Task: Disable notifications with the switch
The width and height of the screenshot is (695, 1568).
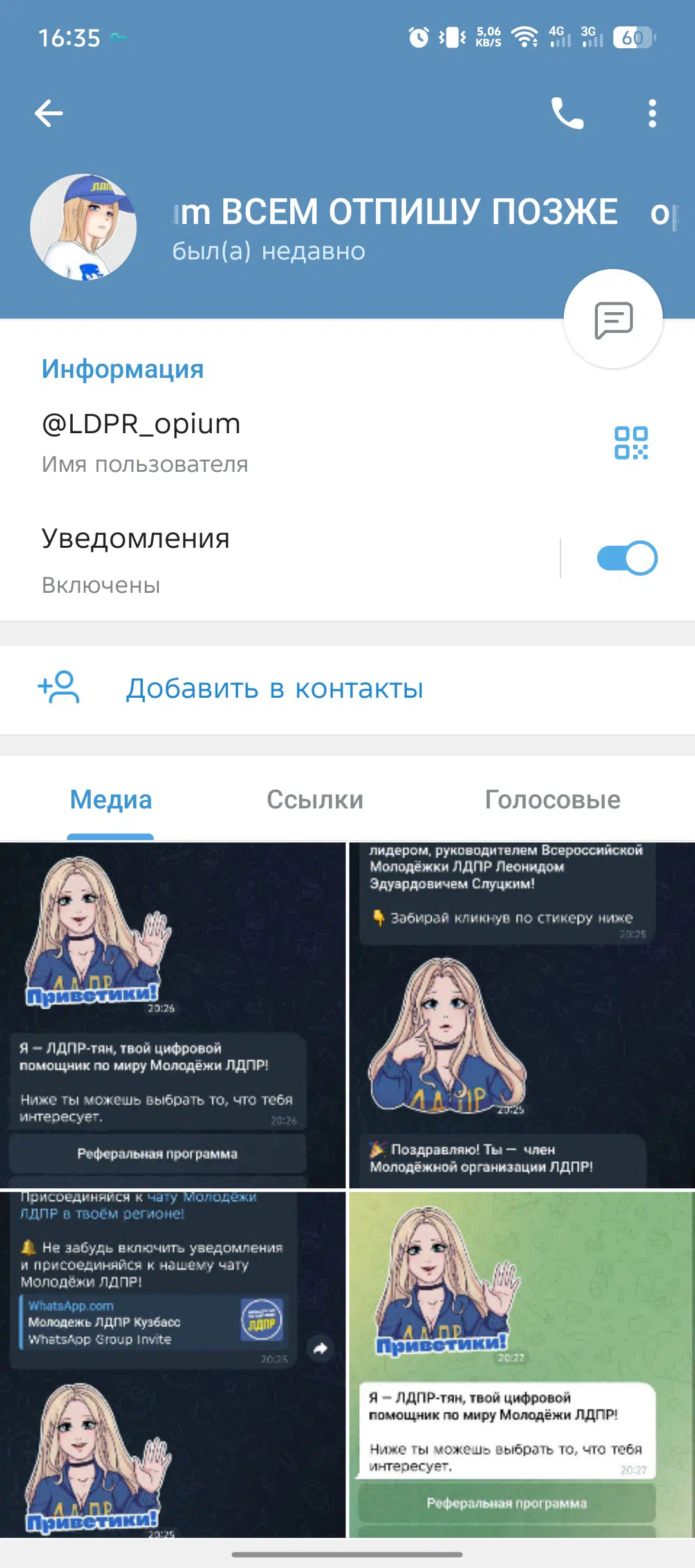Action: [627, 558]
